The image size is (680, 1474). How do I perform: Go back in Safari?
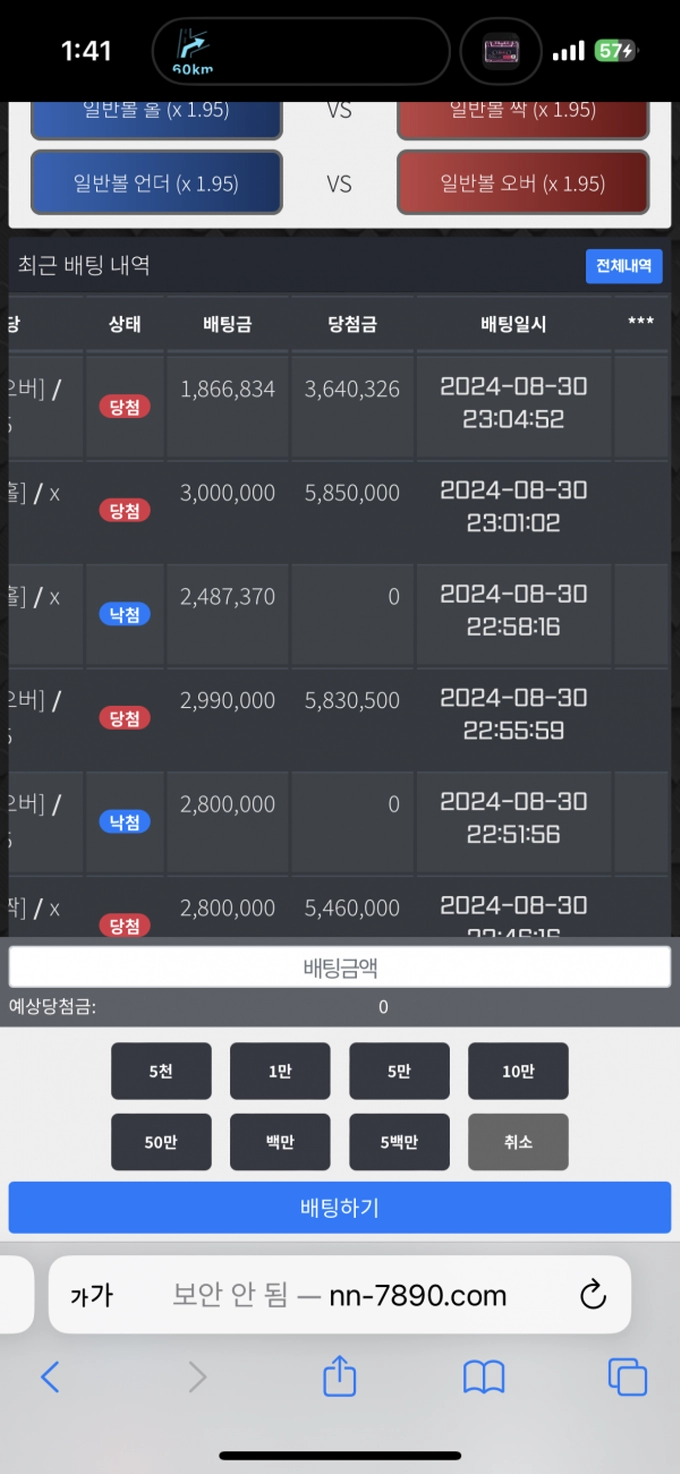tap(50, 1377)
